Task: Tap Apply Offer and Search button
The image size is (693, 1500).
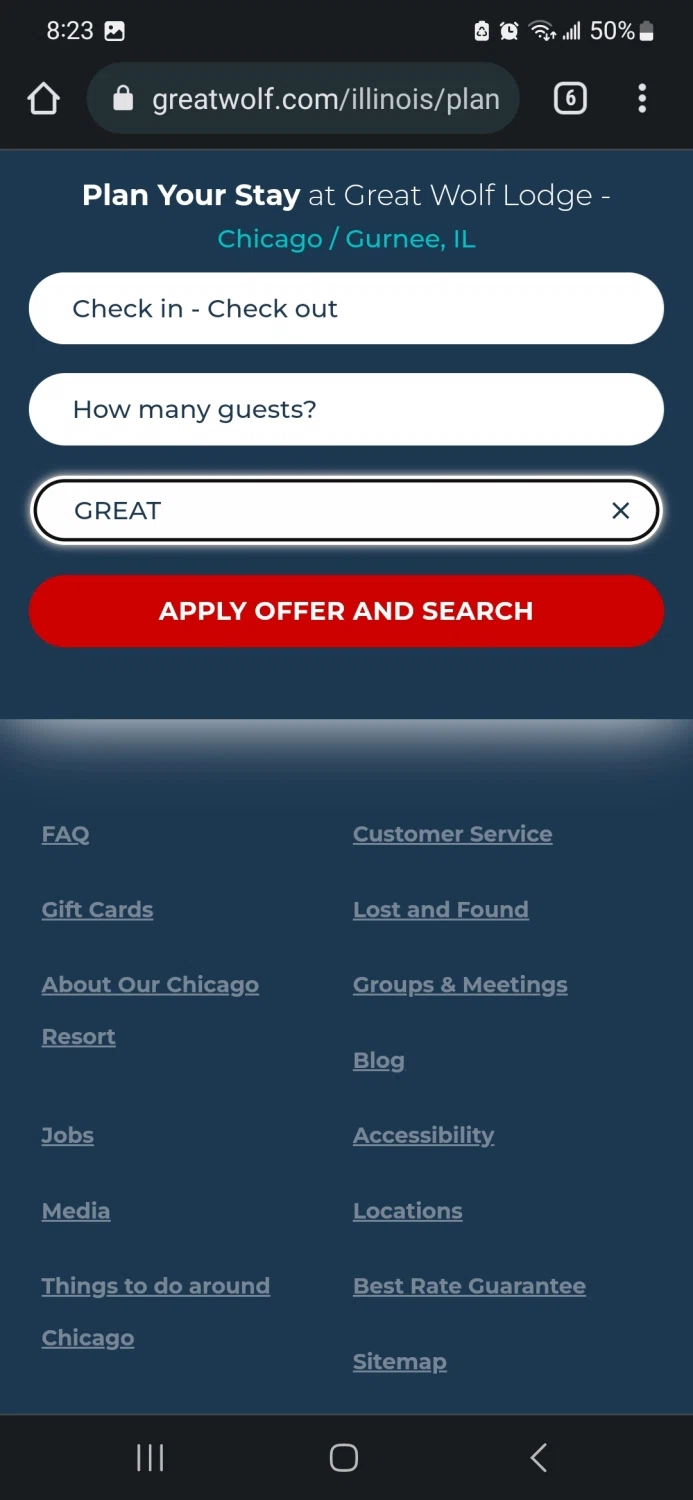Action: tap(346, 611)
